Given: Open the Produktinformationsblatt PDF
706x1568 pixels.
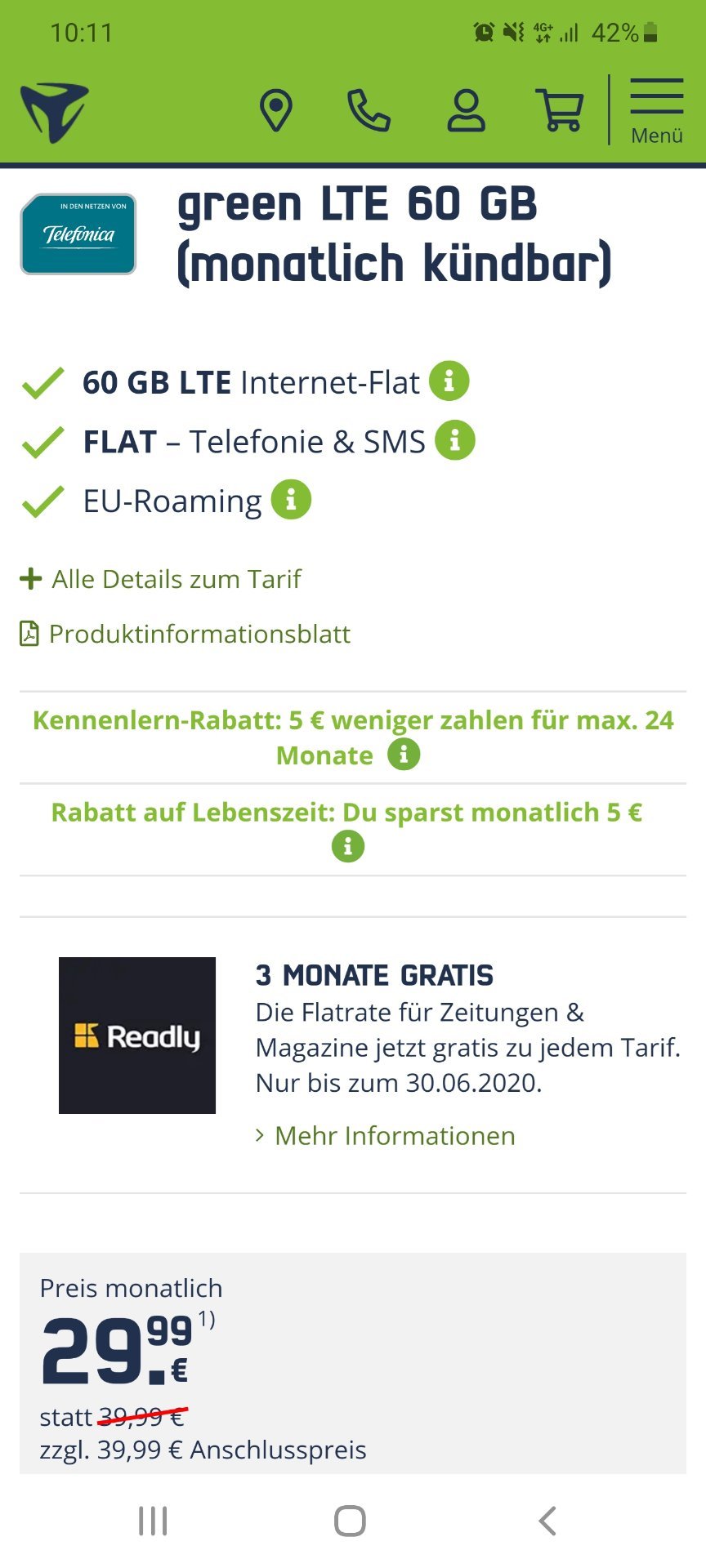Looking at the screenshot, I should coord(185,634).
